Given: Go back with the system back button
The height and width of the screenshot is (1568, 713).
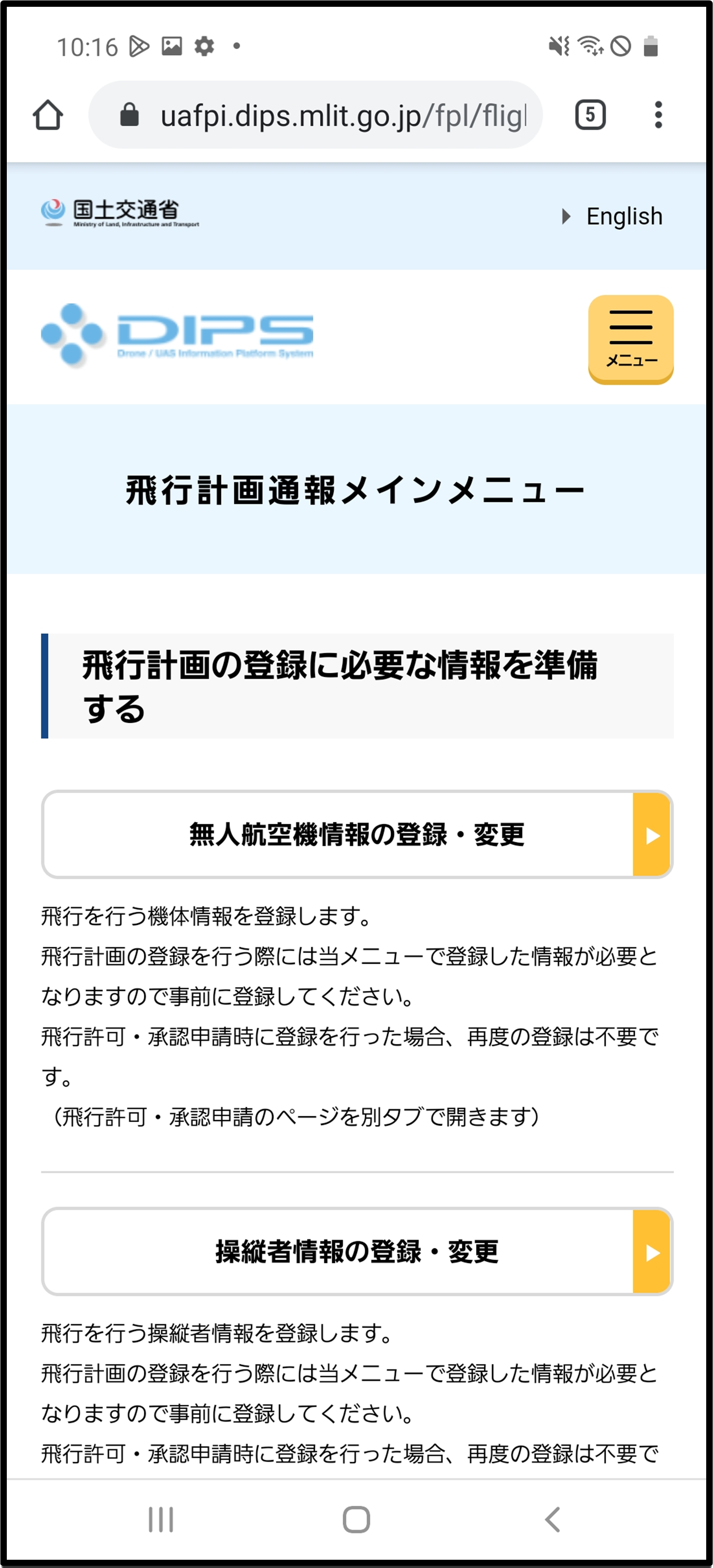Looking at the screenshot, I should tap(552, 1519).
